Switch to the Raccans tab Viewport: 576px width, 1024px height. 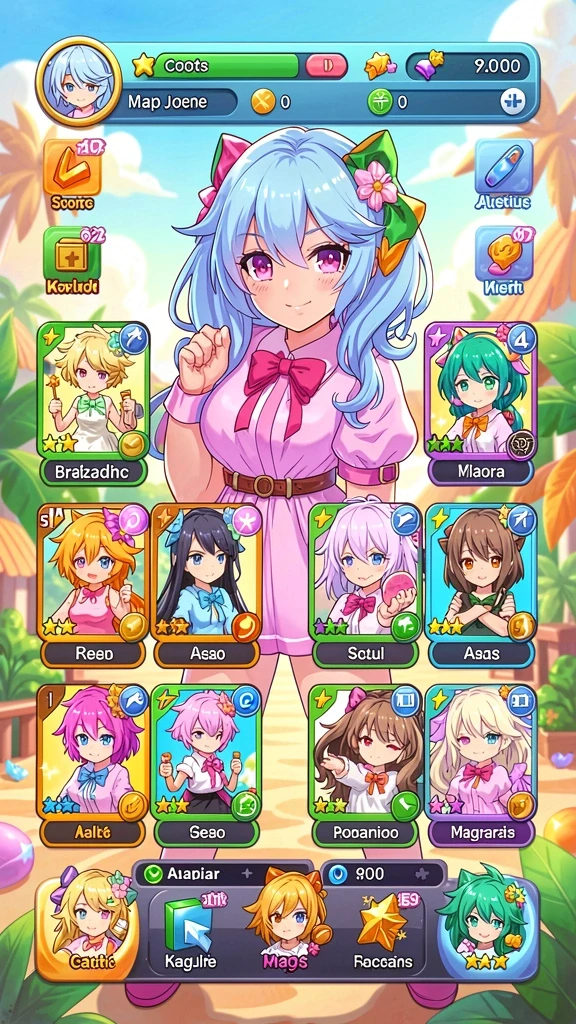[x=383, y=933]
